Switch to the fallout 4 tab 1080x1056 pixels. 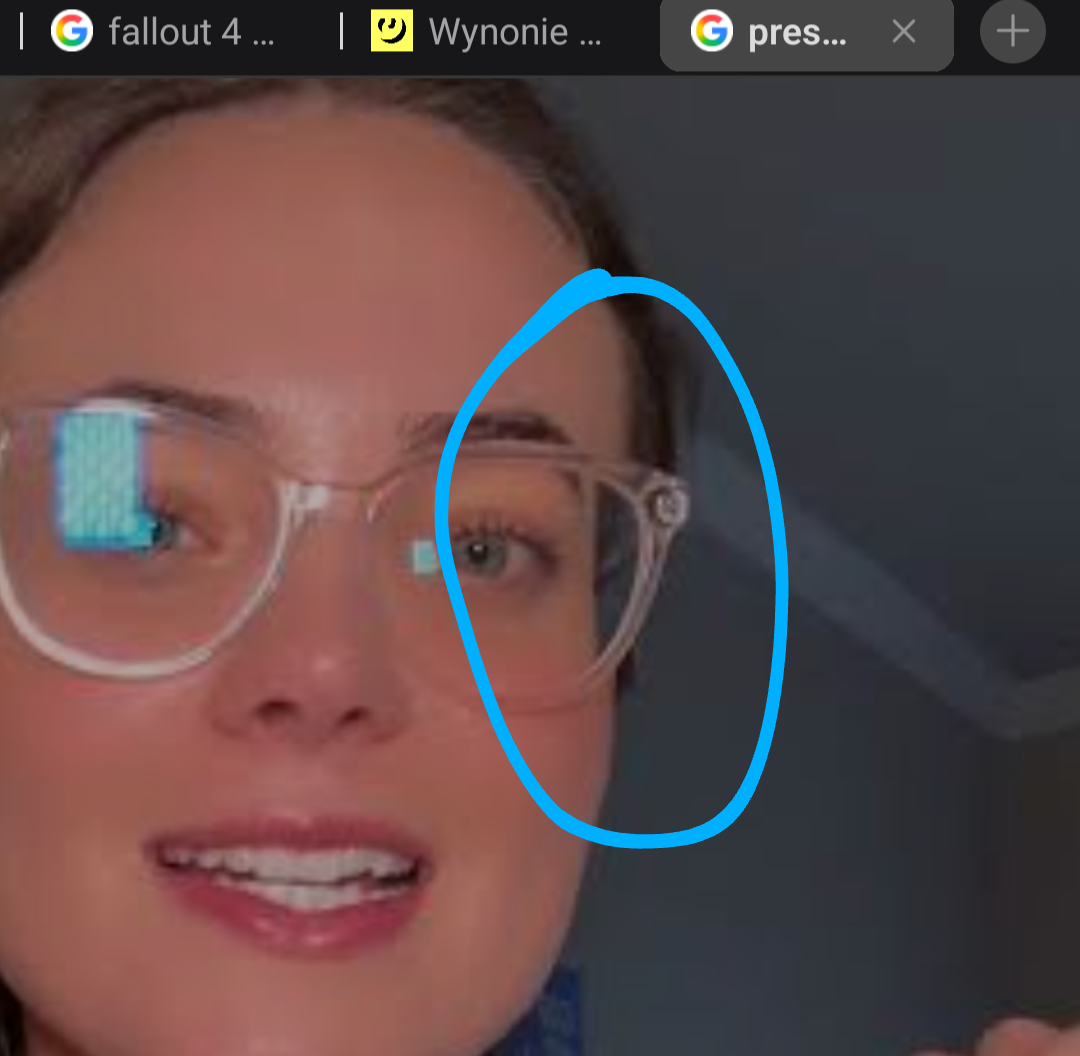click(175, 32)
